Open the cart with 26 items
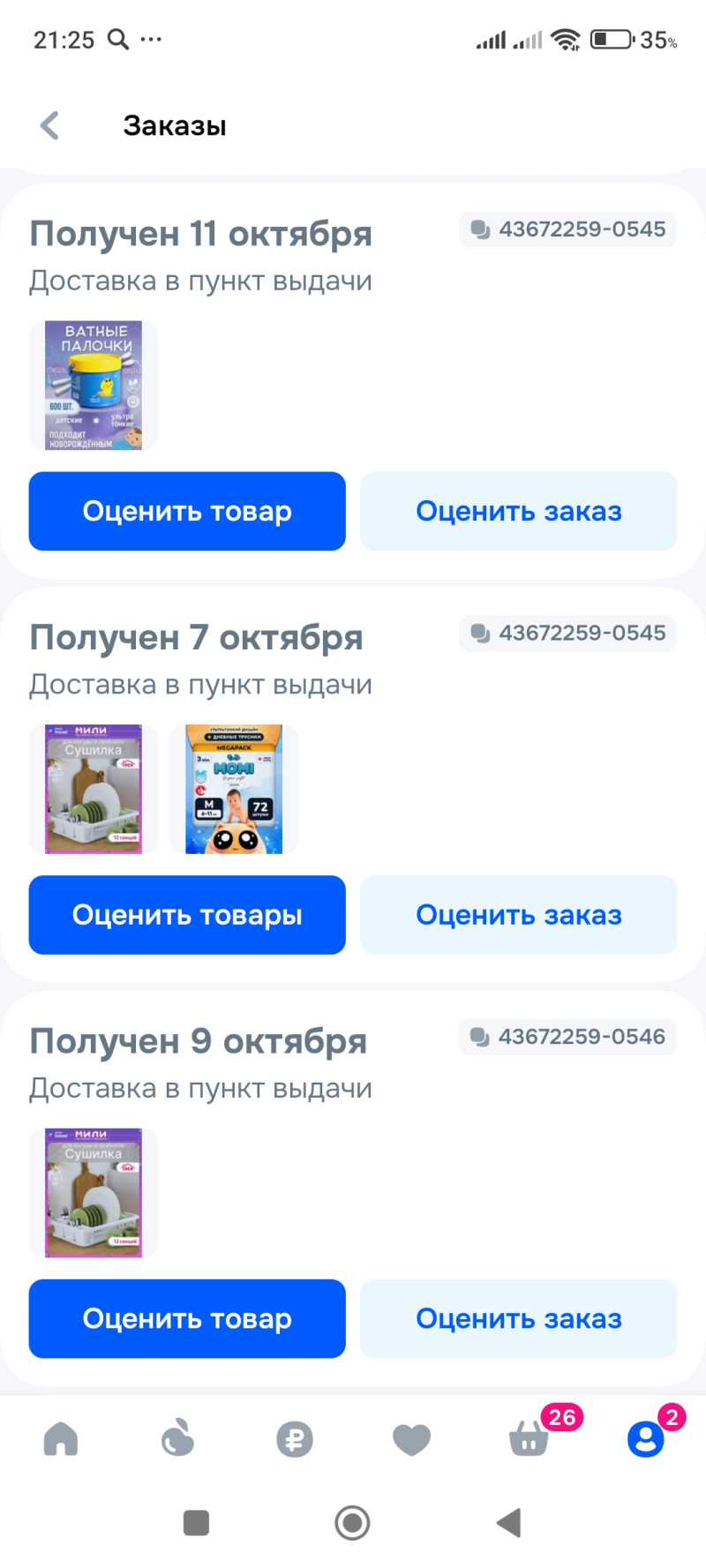The height and width of the screenshot is (1568, 706). pyautogui.click(x=529, y=1439)
